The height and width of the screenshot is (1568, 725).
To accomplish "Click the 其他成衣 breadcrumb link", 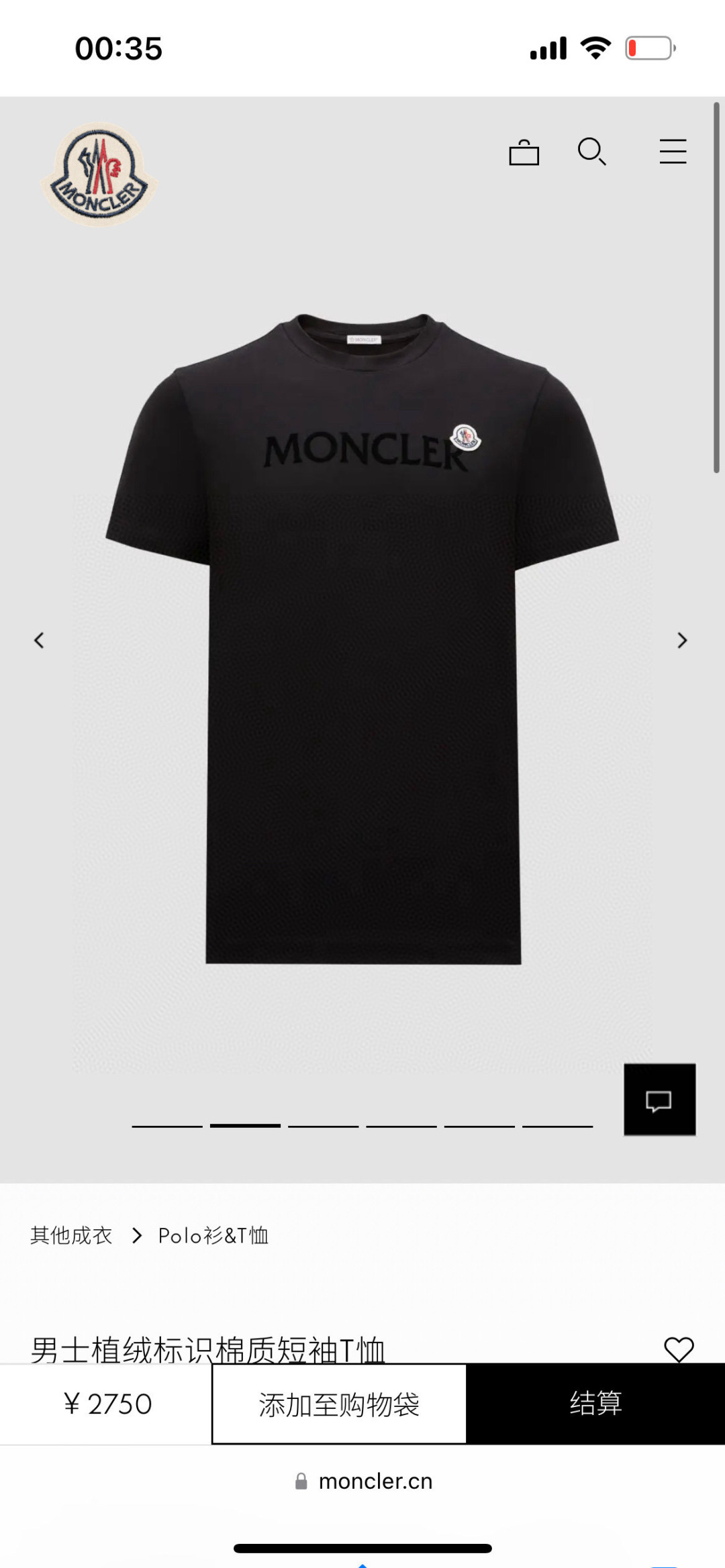I will (x=72, y=1235).
